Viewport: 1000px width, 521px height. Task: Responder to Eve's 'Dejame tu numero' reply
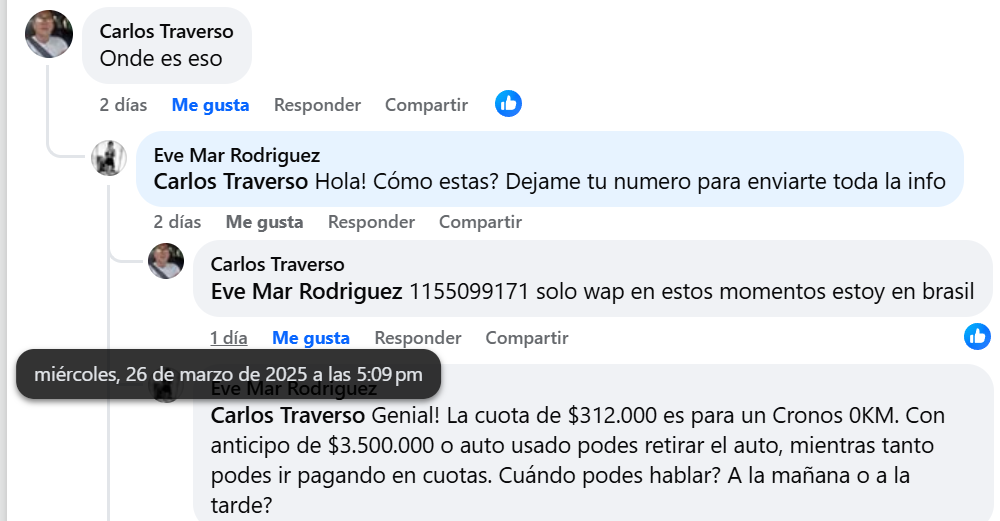(x=371, y=222)
